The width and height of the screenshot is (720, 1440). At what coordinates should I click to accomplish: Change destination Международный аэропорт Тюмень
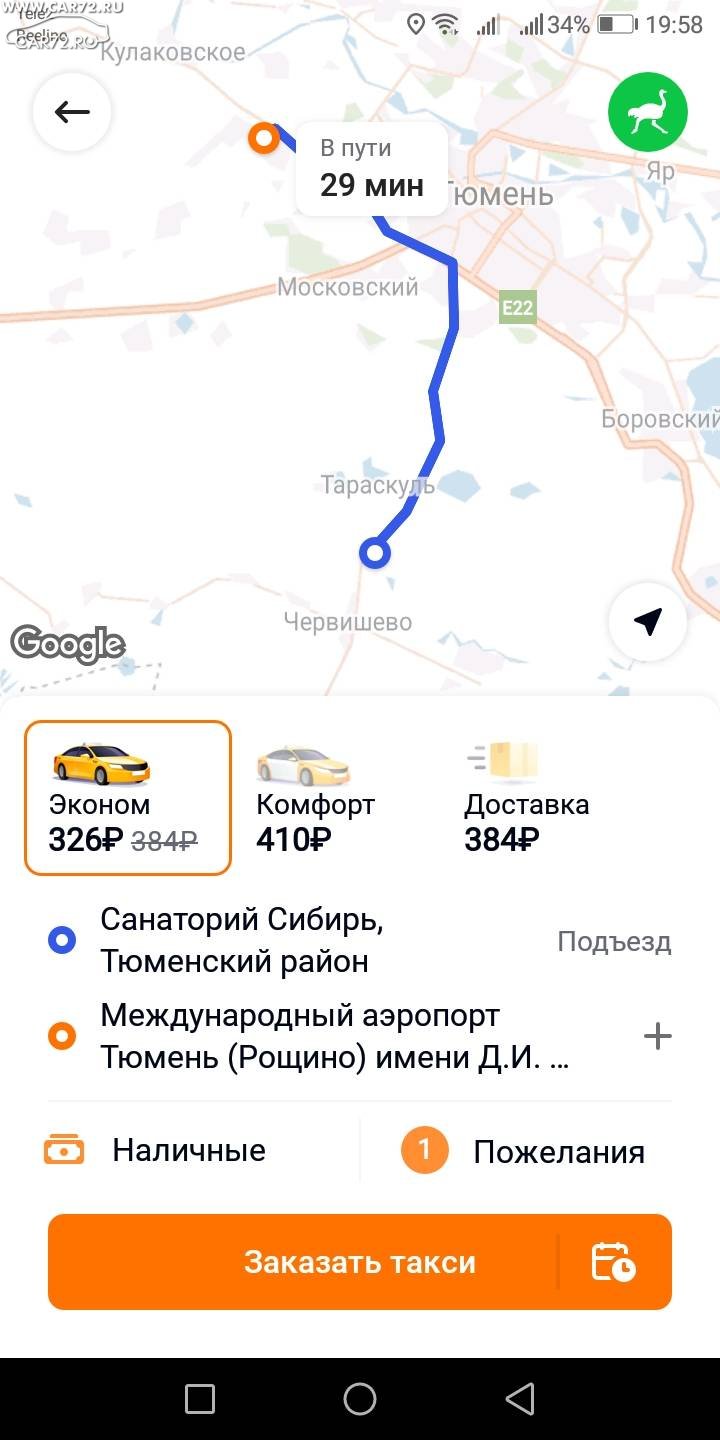(335, 1036)
